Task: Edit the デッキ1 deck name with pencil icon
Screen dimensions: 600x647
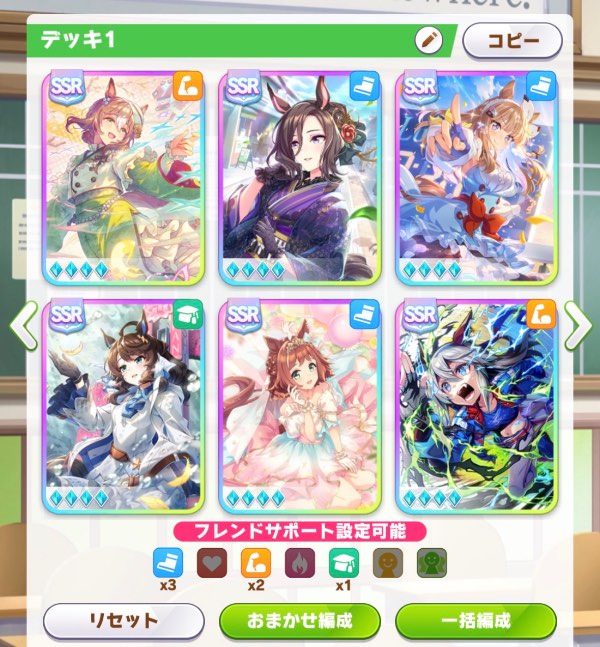Action: 428,40
